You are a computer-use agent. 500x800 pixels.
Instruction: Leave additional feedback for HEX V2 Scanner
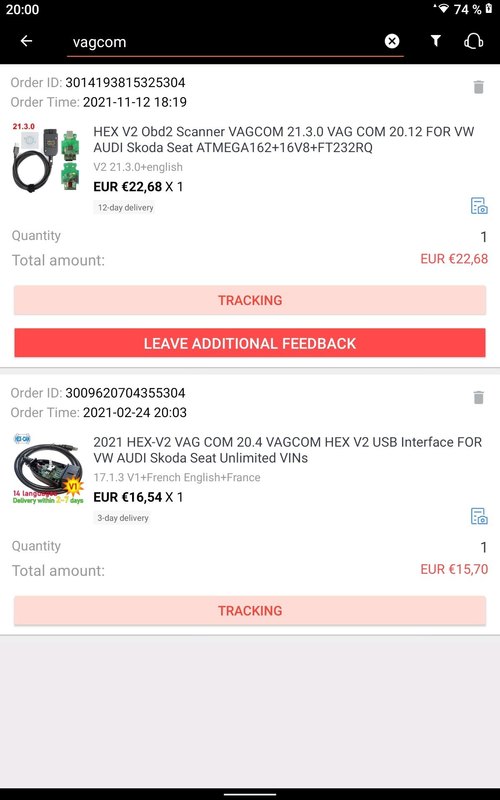(x=250, y=343)
